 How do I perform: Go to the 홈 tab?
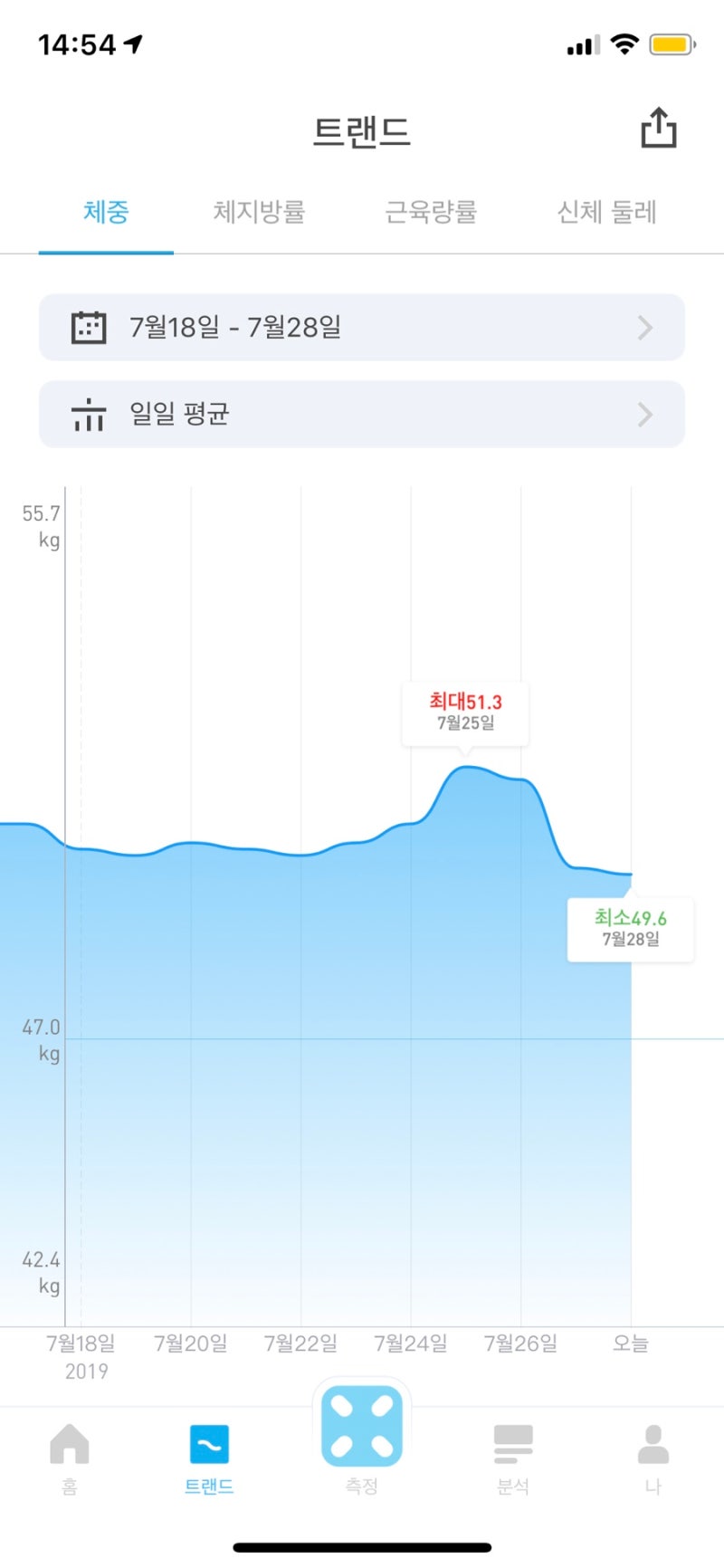[70, 1458]
